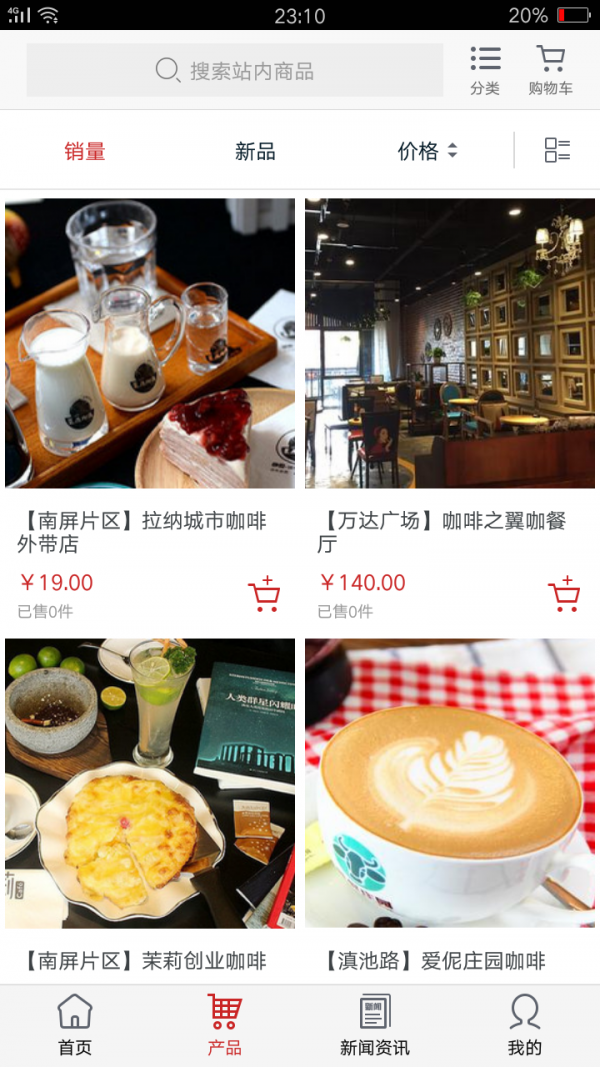The height and width of the screenshot is (1067, 600).
Task: Open the 分类 categories list
Action: [x=485, y=70]
